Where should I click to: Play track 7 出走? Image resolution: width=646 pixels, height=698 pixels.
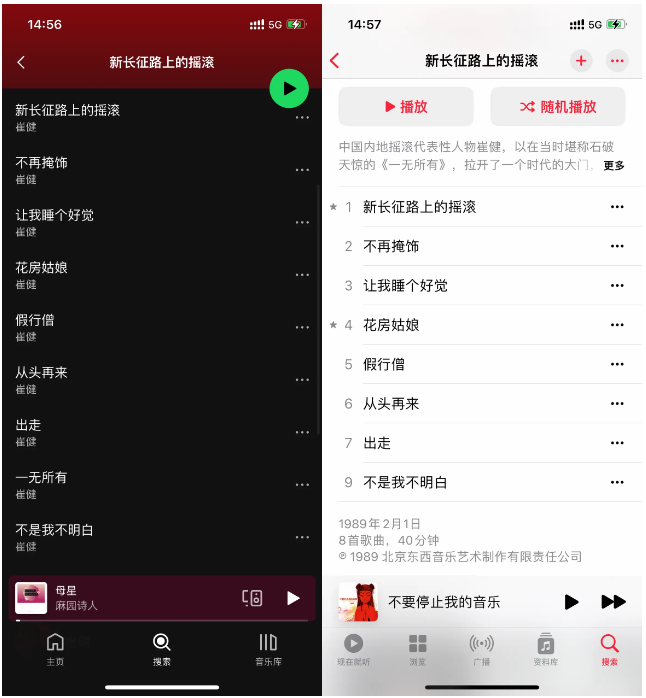(377, 443)
